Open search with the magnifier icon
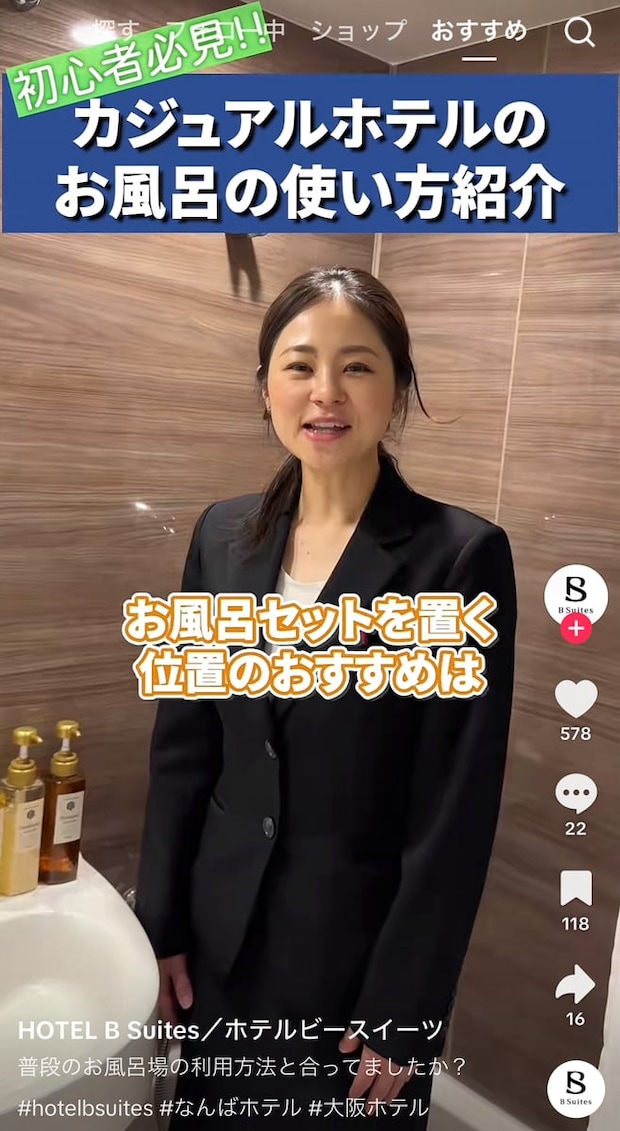620x1131 pixels. [x=579, y=32]
